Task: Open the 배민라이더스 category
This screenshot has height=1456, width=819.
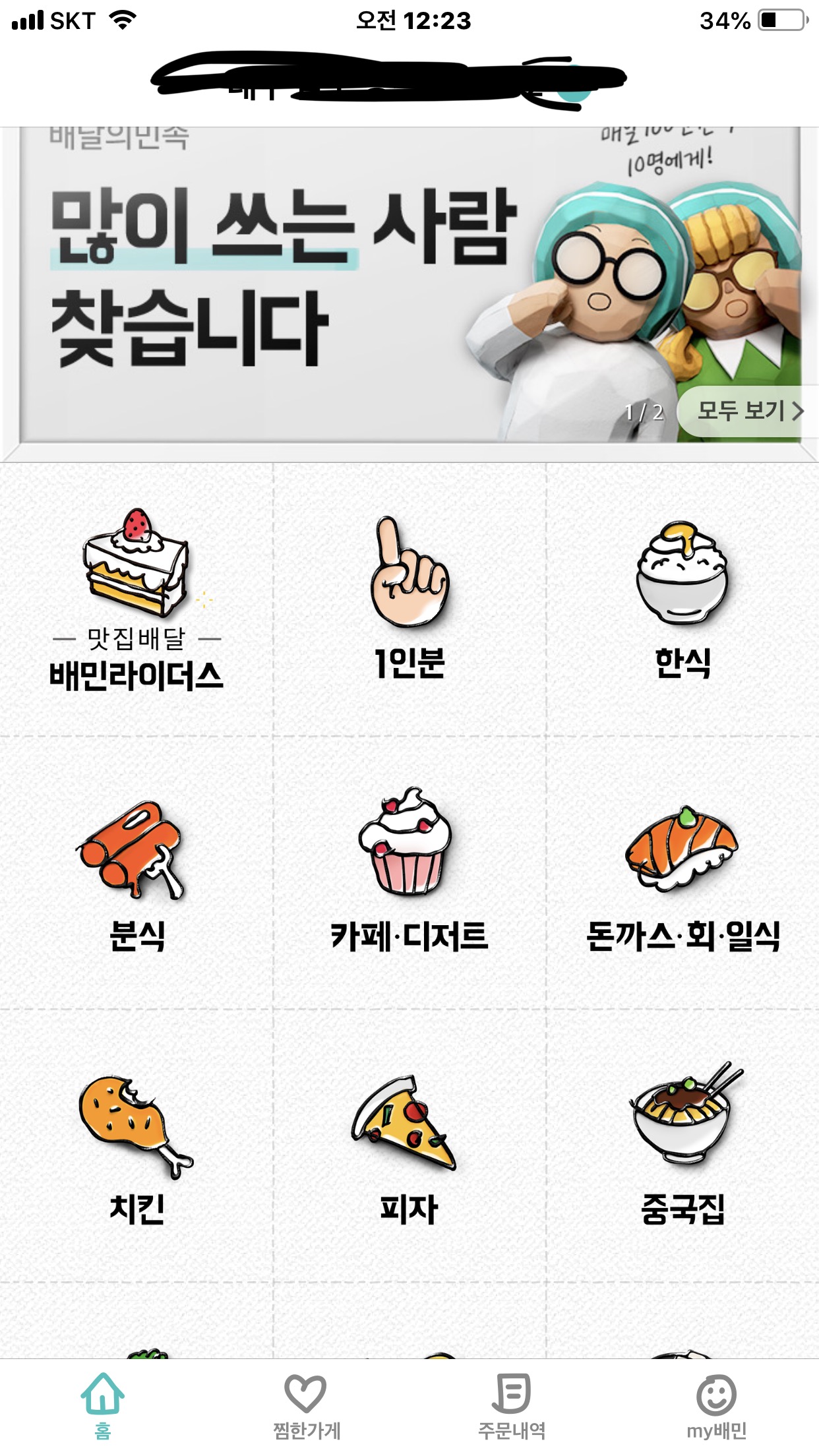Action: pyautogui.click(x=136, y=600)
